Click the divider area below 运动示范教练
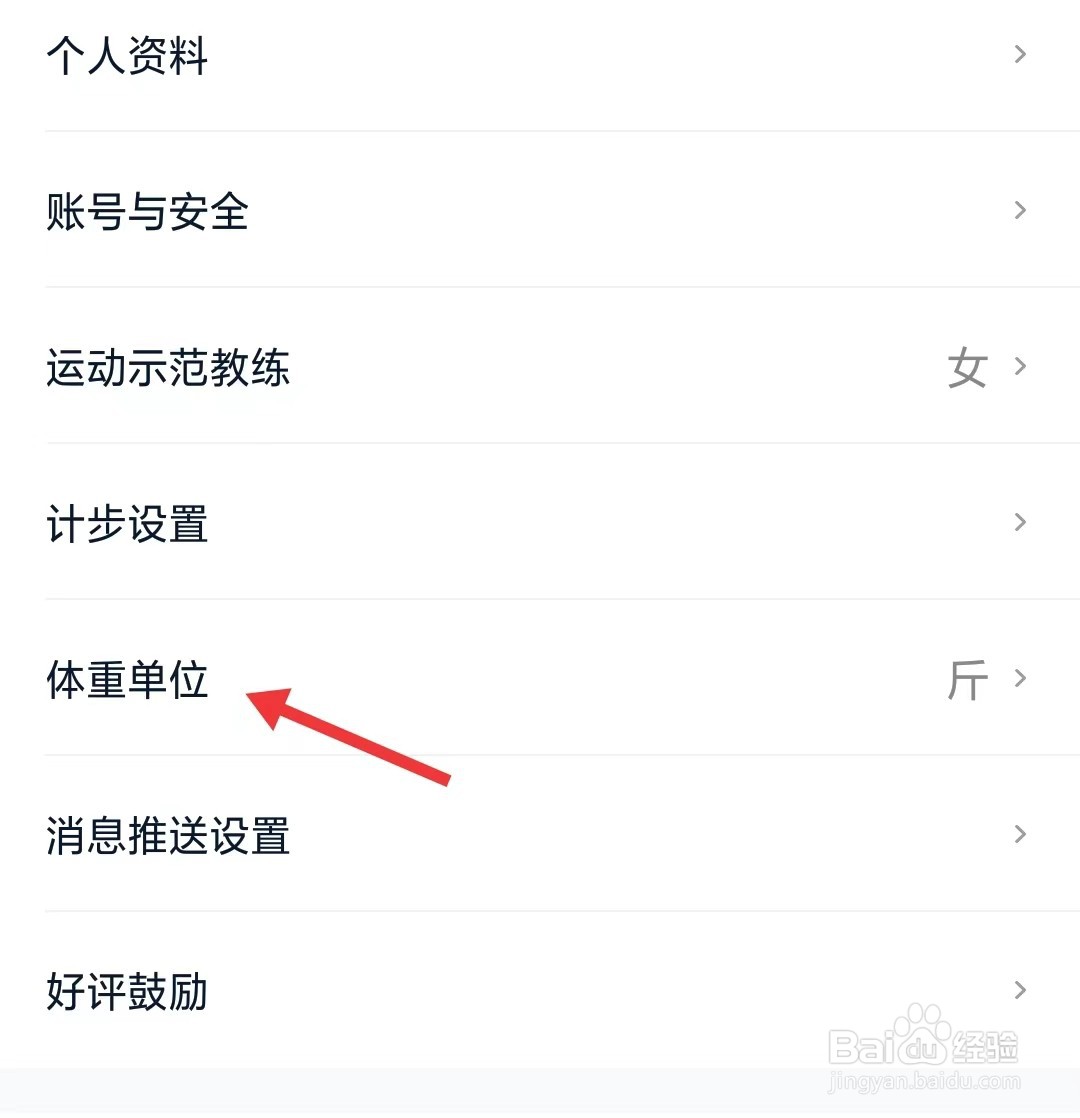Screen dimensions: 1080x1118 [540, 444]
